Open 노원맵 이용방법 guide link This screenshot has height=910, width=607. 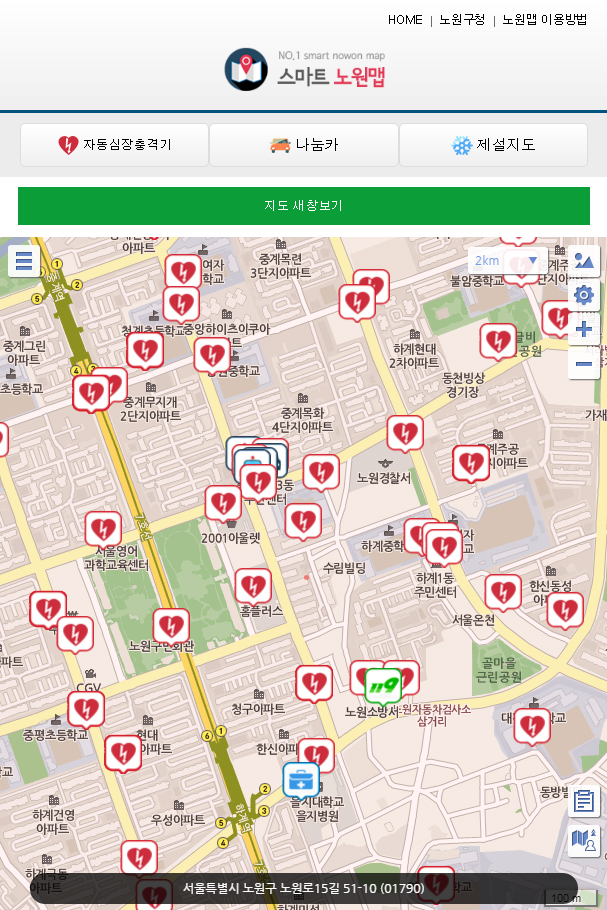(x=544, y=20)
